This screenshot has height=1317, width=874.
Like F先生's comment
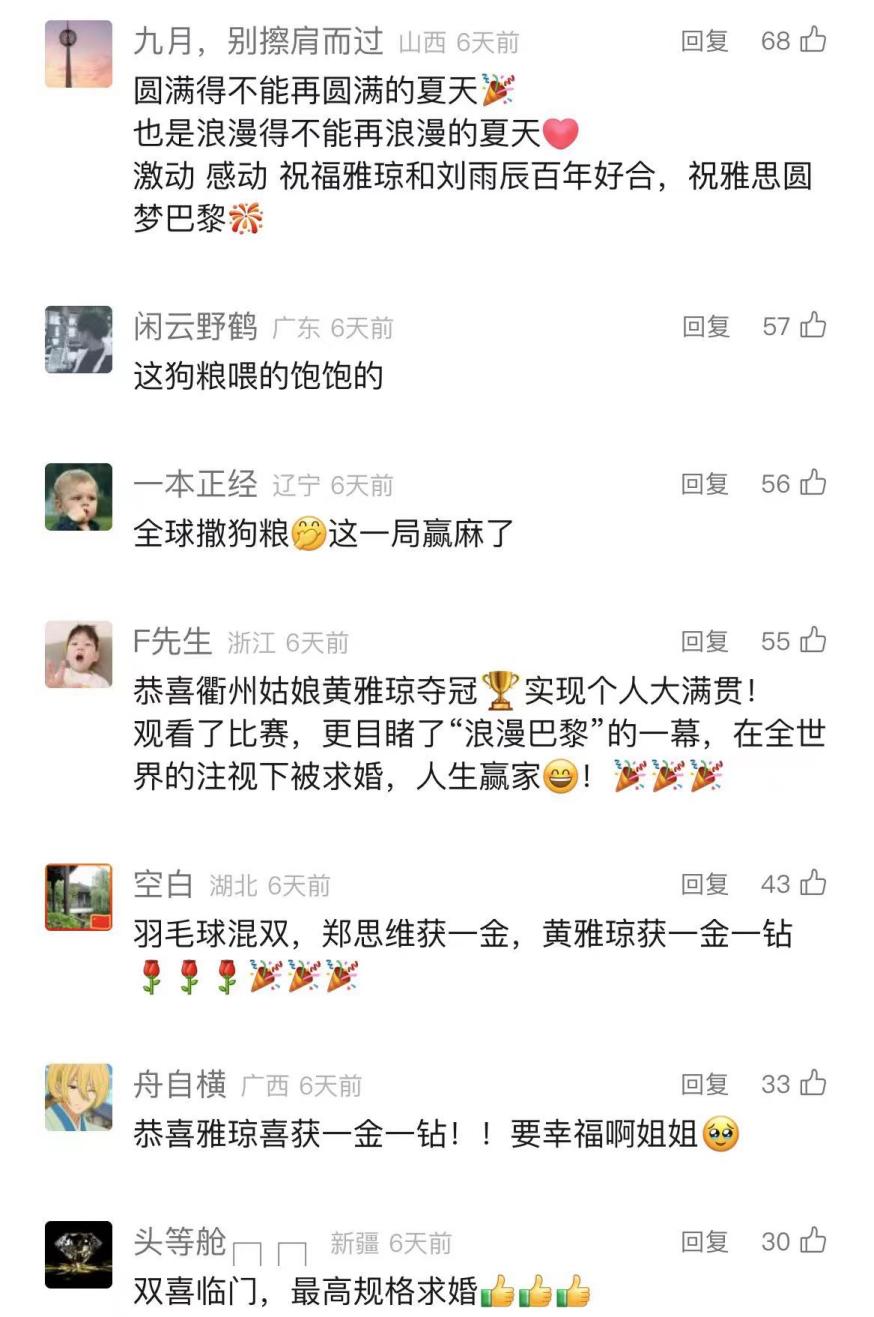click(x=813, y=641)
